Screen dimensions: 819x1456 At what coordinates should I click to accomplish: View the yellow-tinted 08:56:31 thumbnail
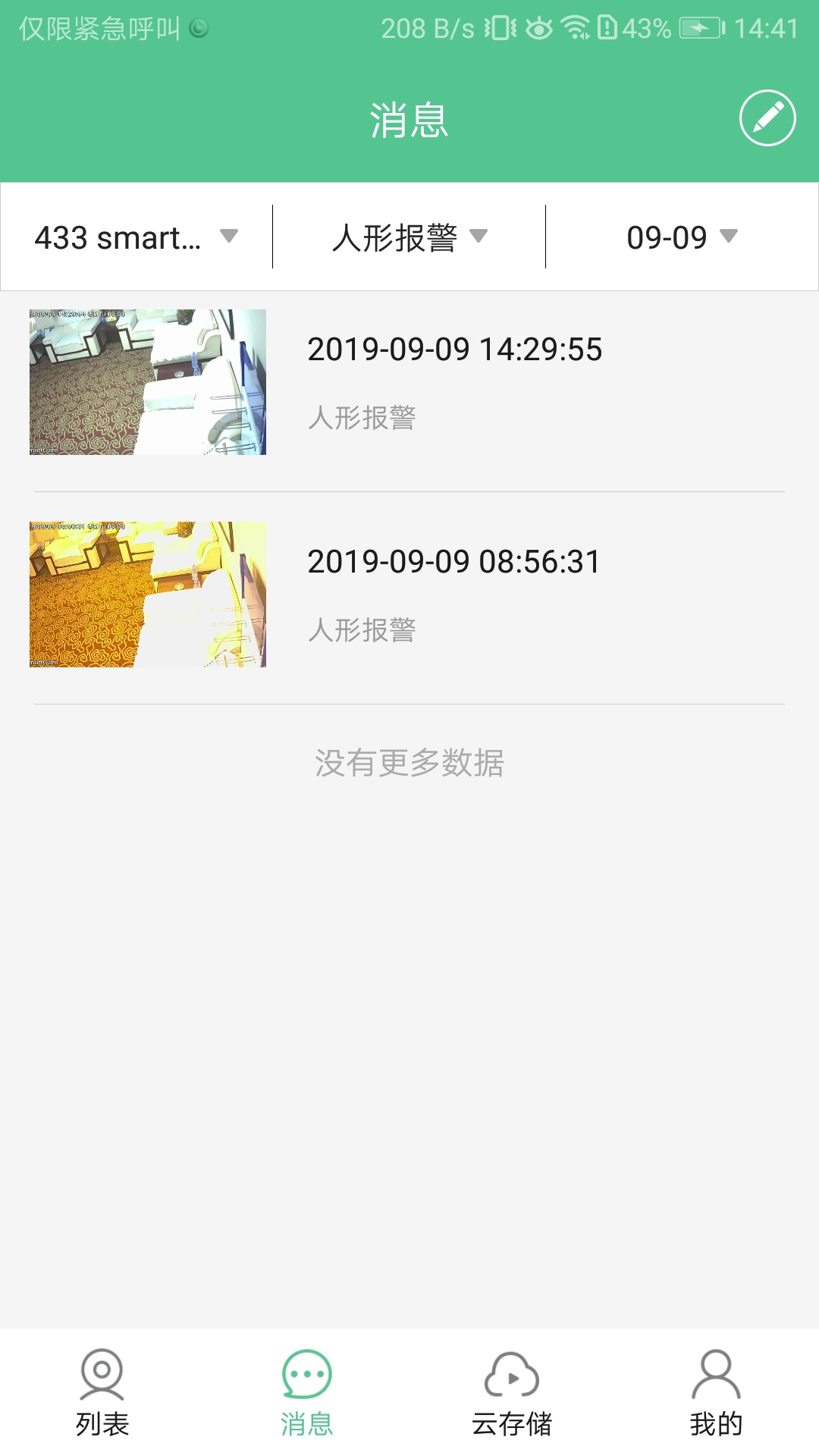click(x=148, y=595)
